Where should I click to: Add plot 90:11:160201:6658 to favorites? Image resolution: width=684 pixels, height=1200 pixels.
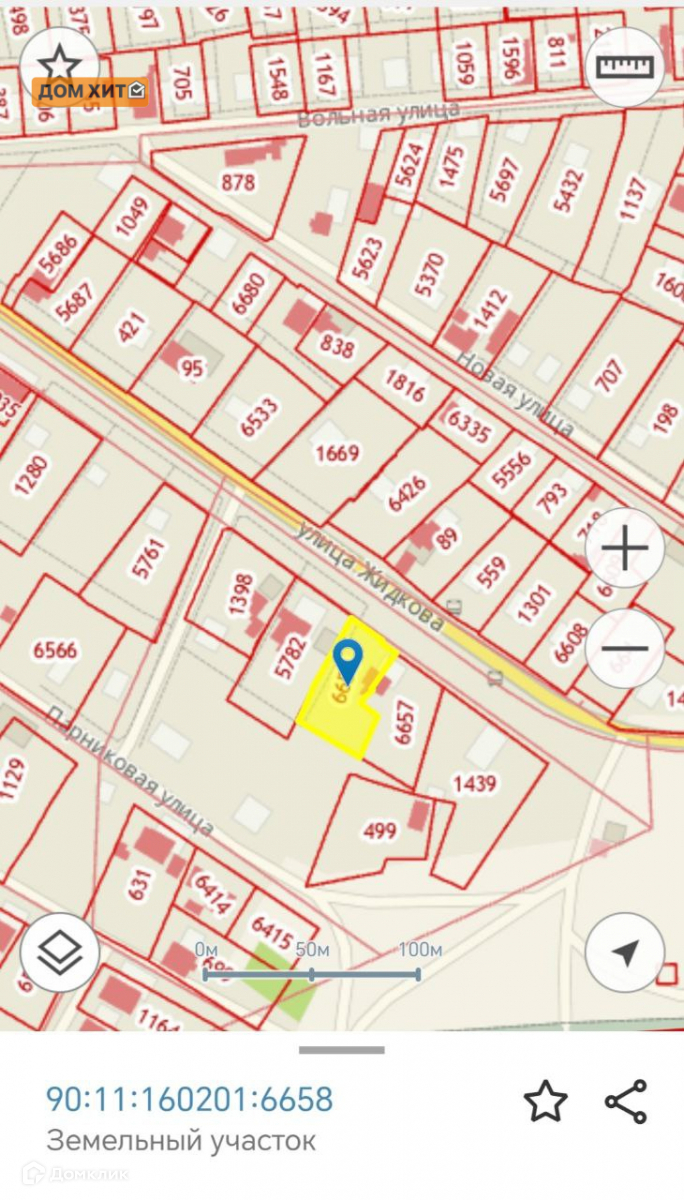coord(546,1101)
